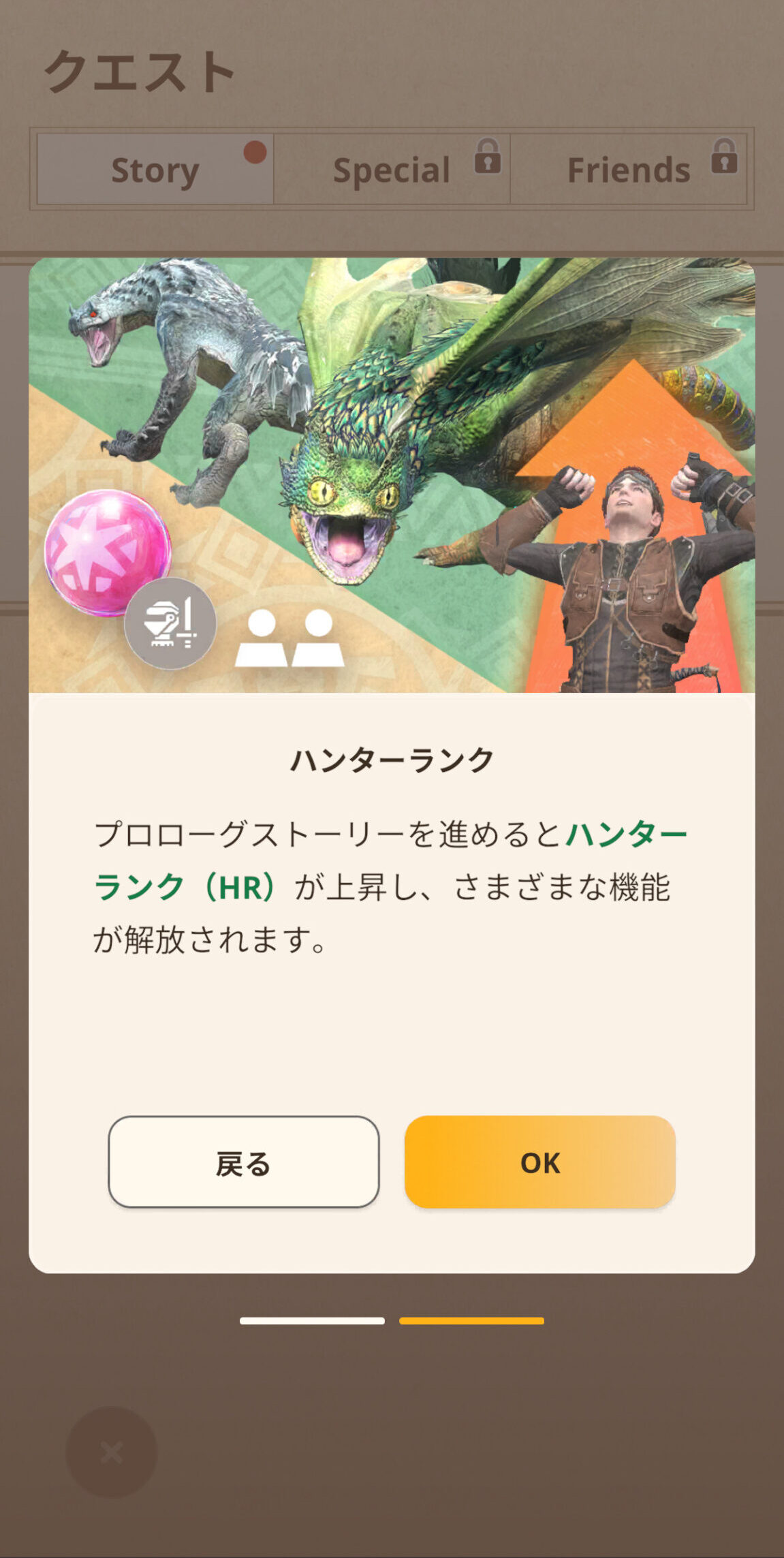Confirm the Hunter Rank dialog with OK
This screenshot has width=784, height=1558.
click(x=539, y=1162)
